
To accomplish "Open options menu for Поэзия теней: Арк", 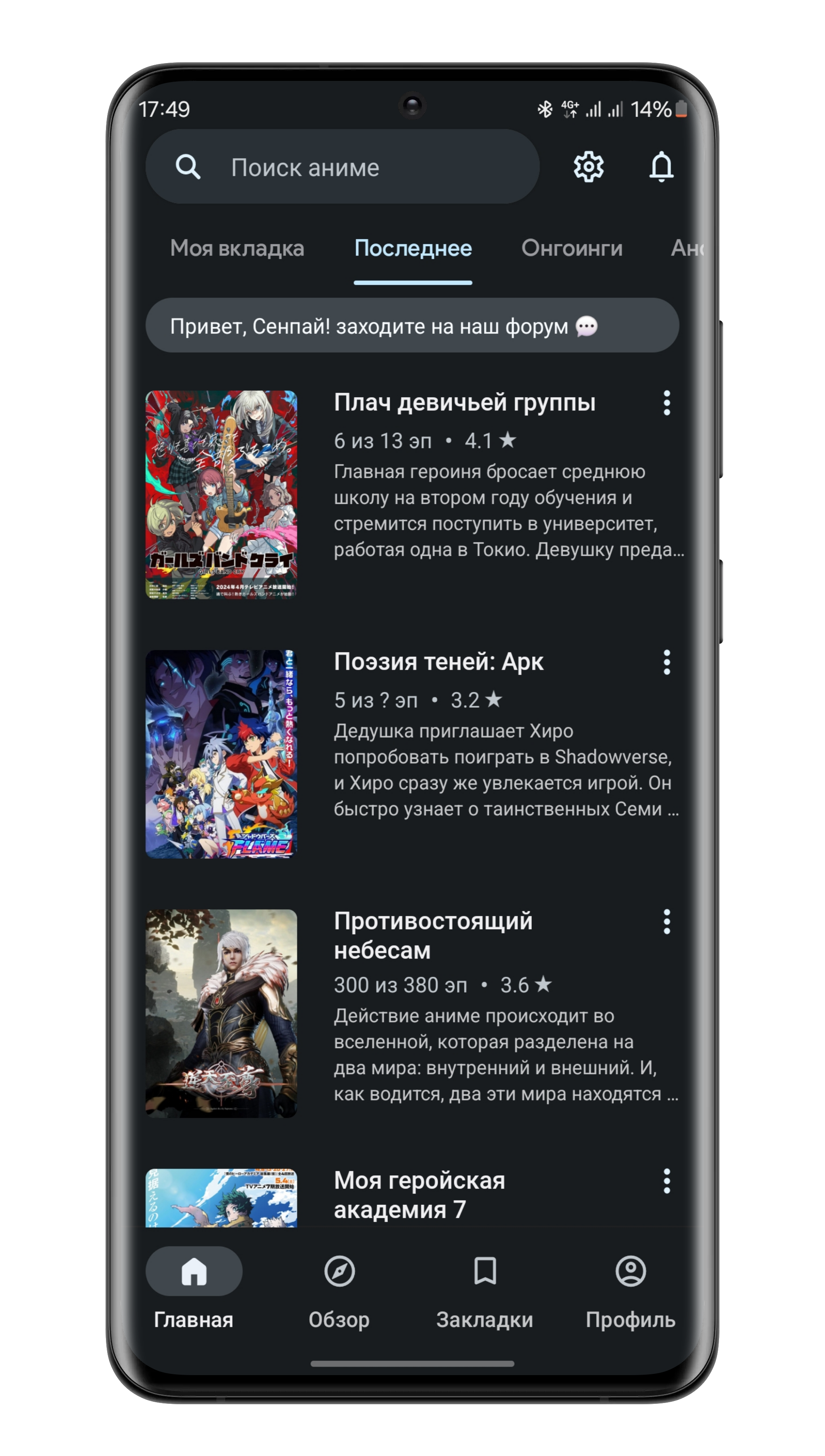I will [x=666, y=662].
